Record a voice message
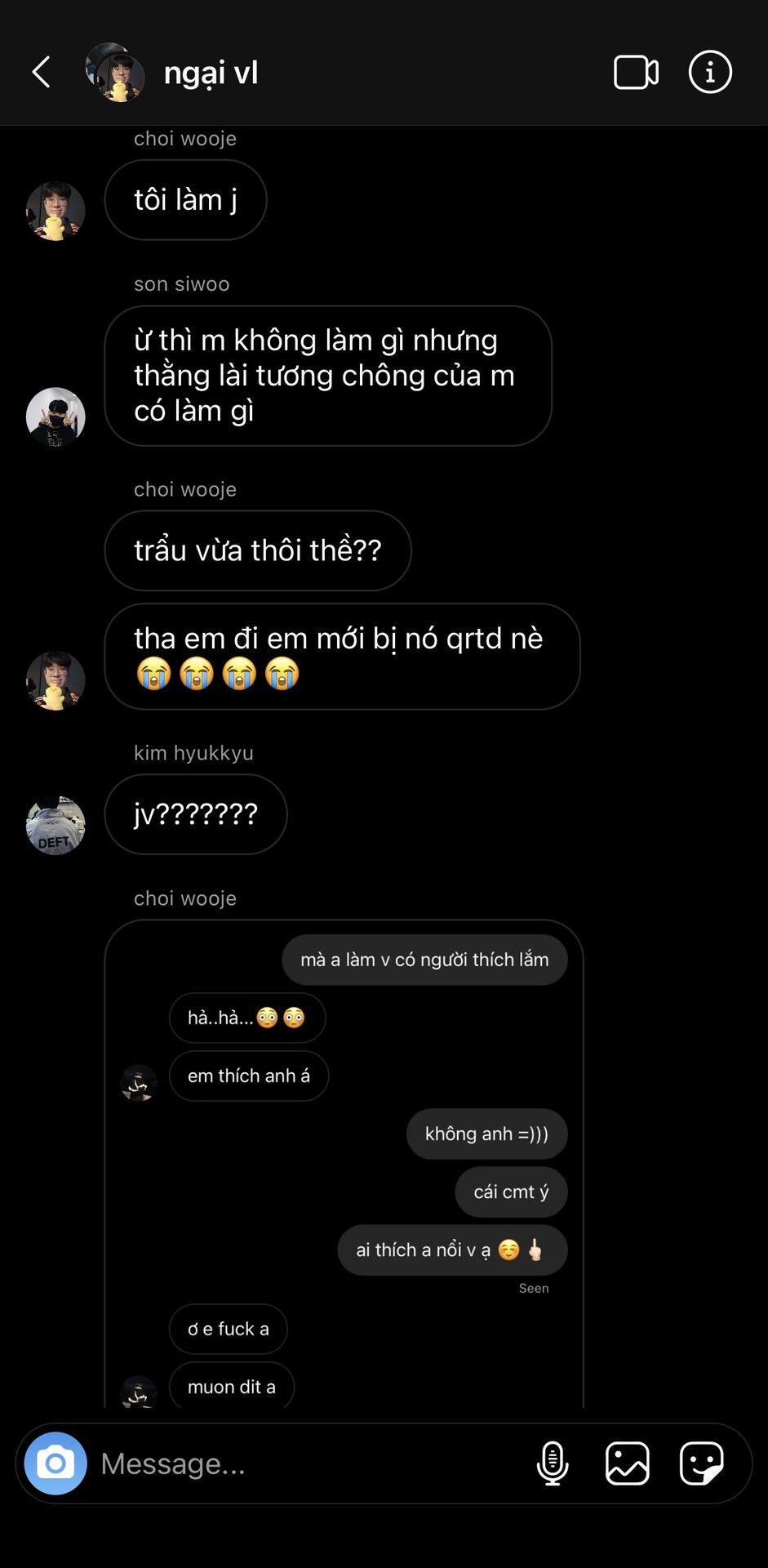This screenshot has height=1568, width=768. tap(553, 1463)
